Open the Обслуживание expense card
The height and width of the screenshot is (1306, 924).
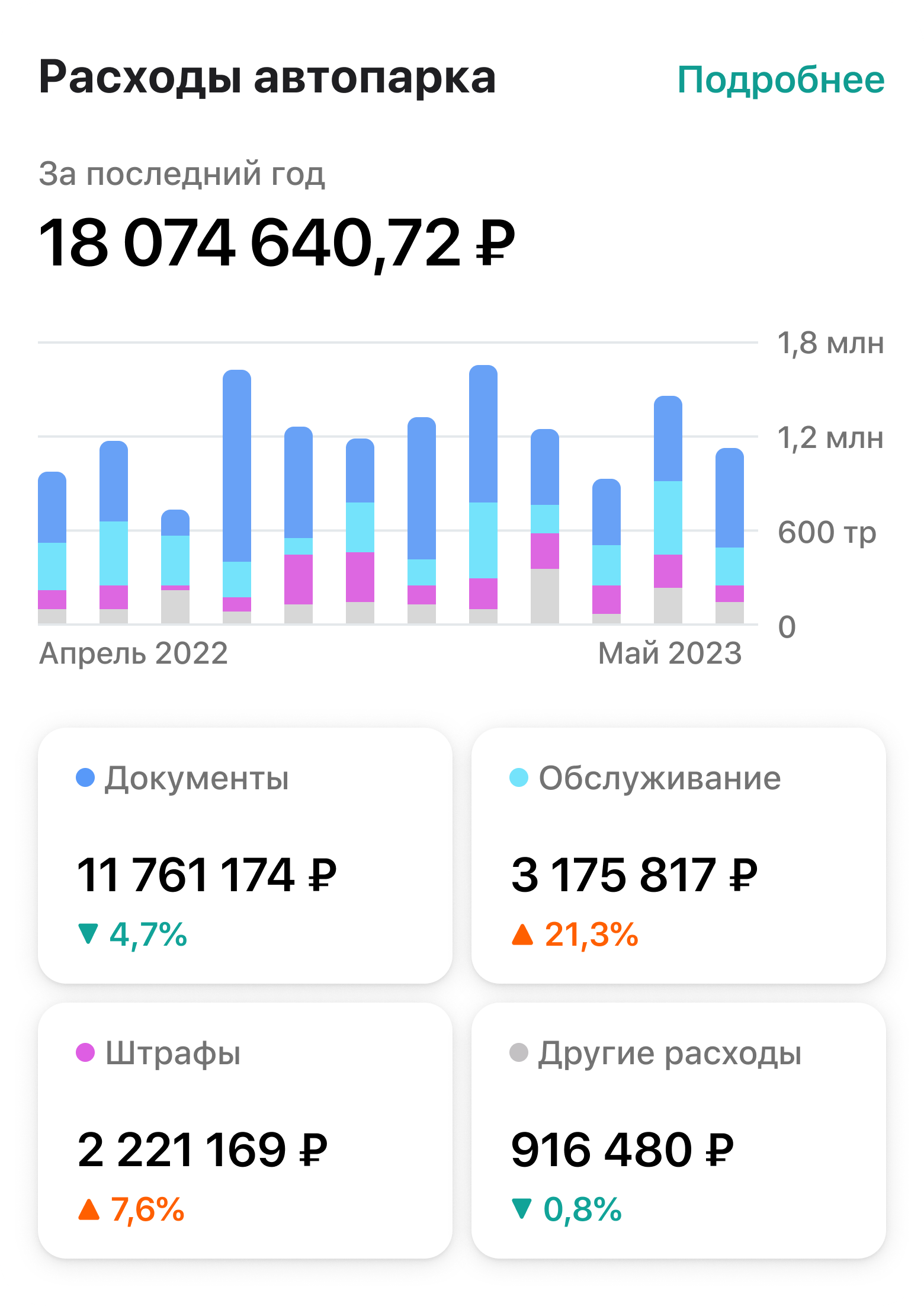click(x=678, y=855)
